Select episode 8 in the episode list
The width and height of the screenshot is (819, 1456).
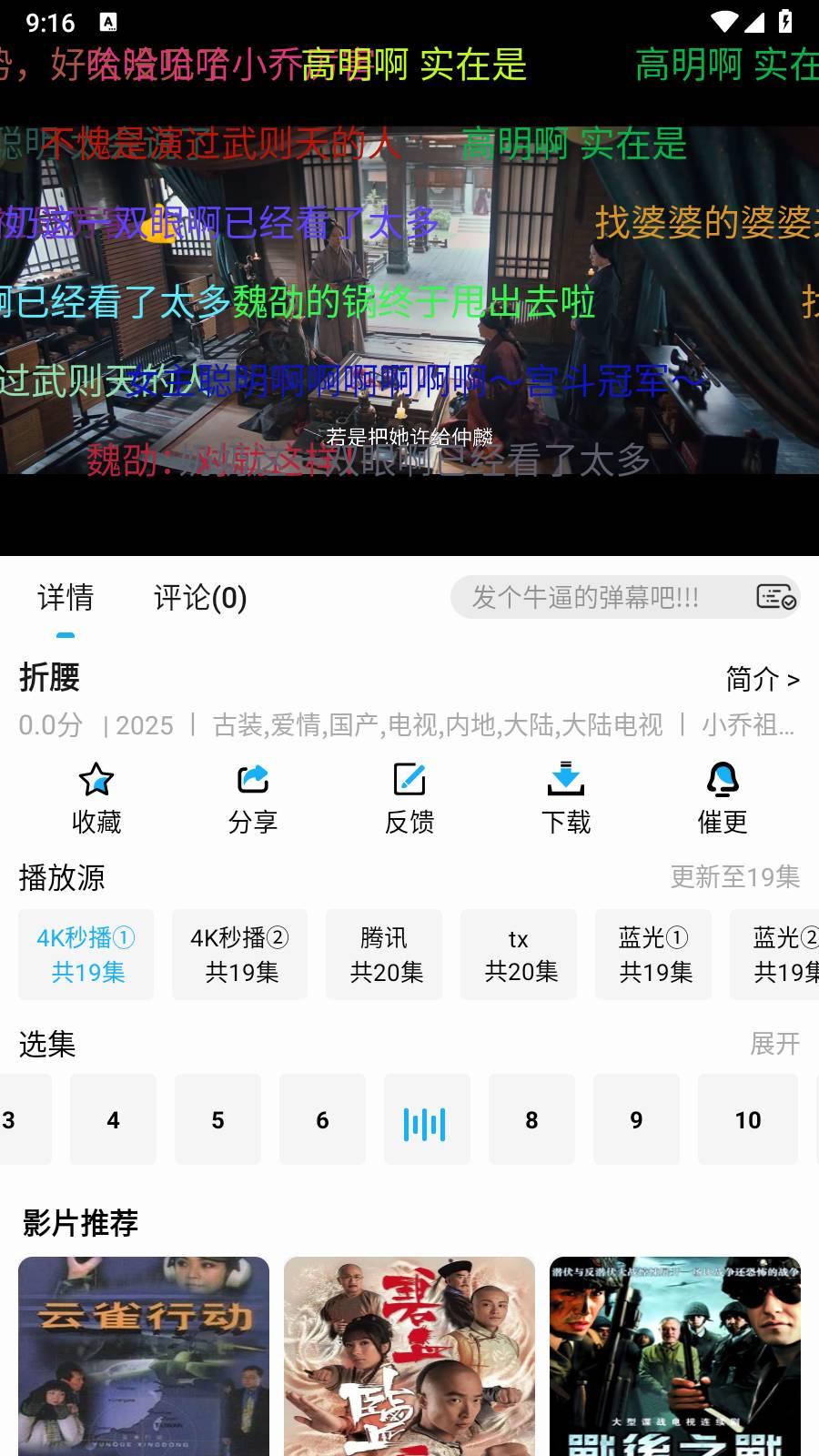click(x=531, y=1119)
